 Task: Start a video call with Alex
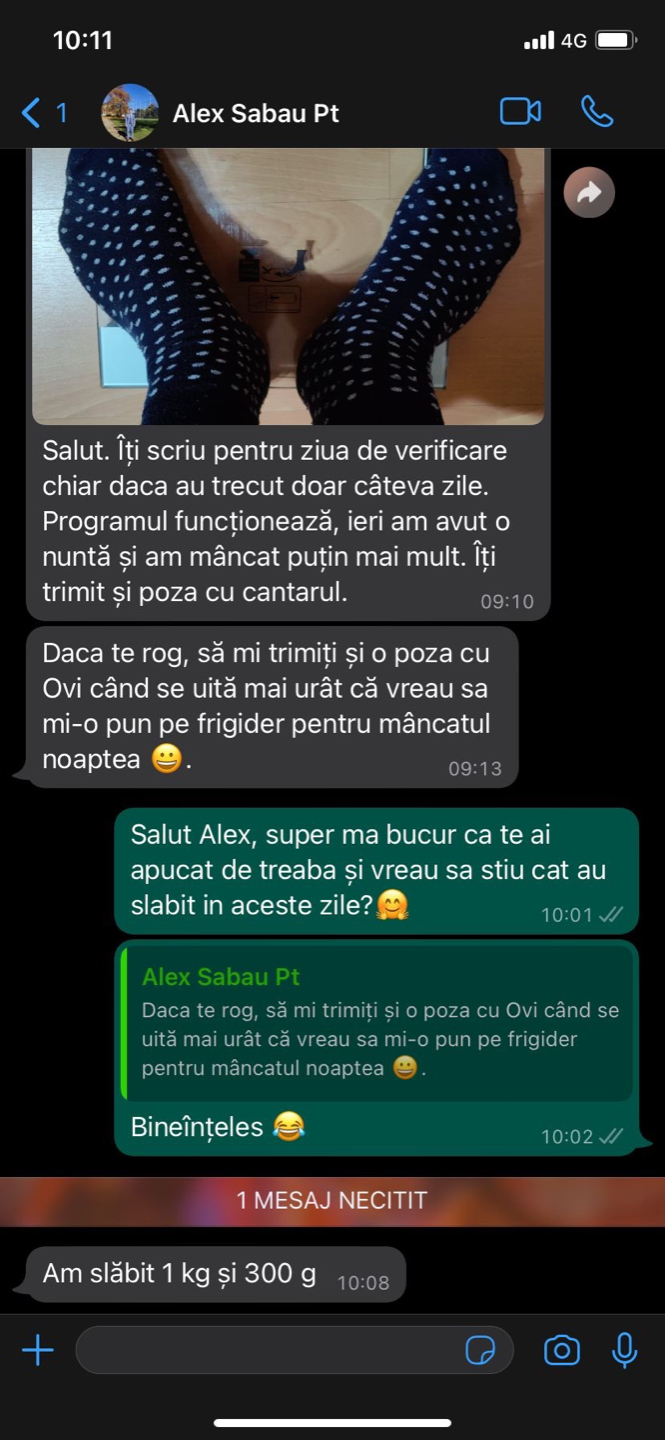[x=520, y=112]
